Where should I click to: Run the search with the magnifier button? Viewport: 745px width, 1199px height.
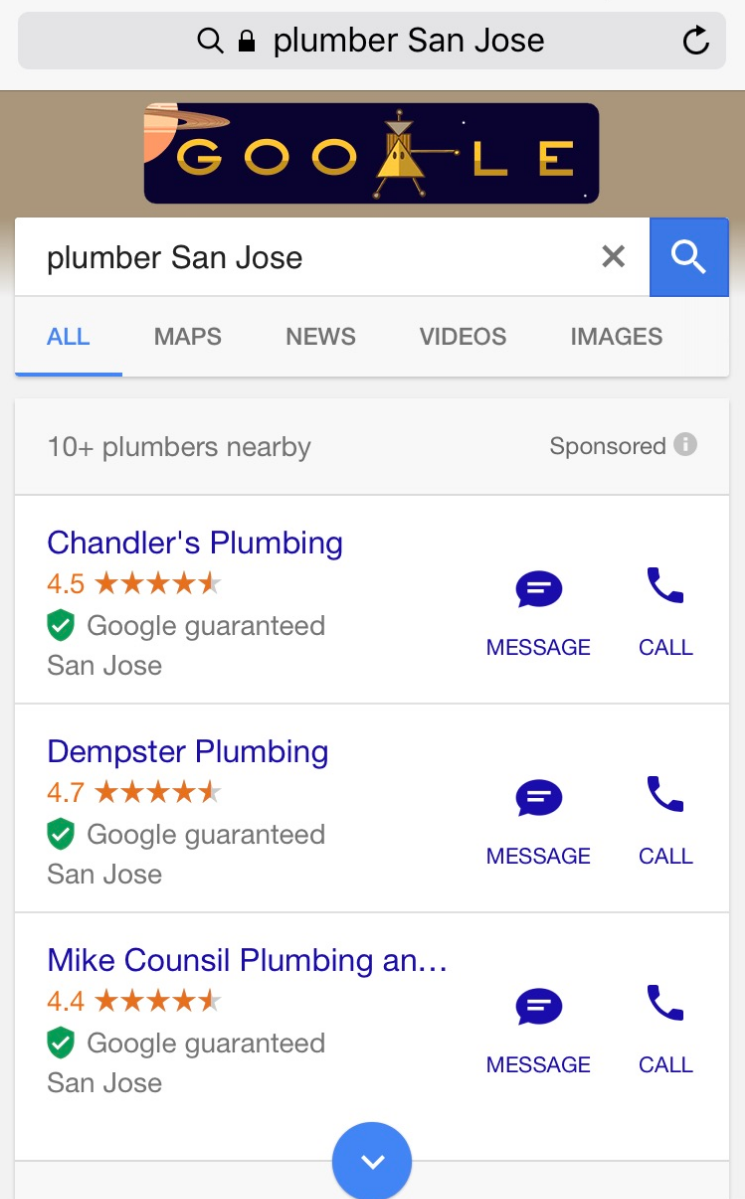[689, 257]
